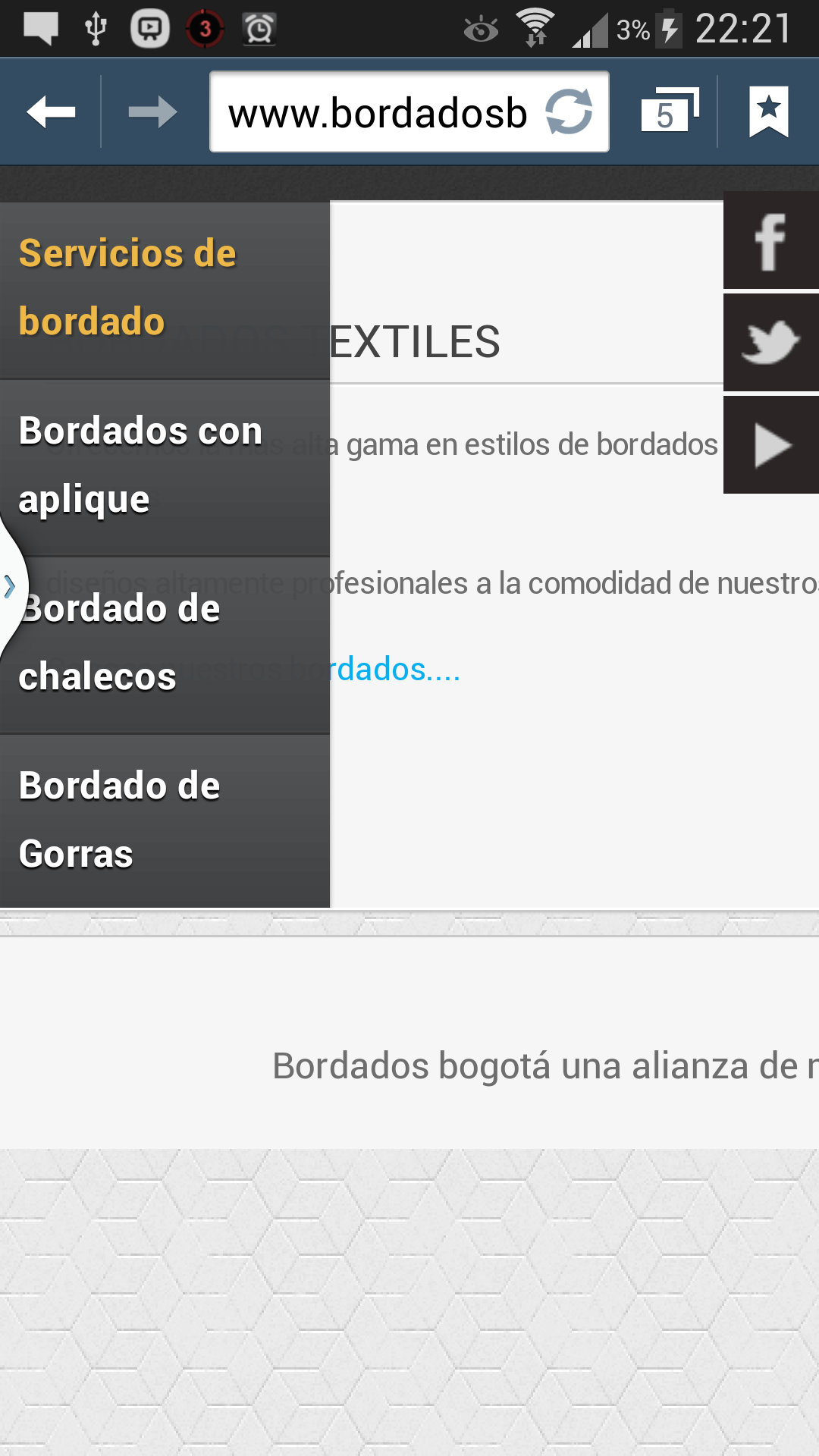Tap the left-edge side panel handle
The width and height of the screenshot is (819, 1456).
pos(11,586)
